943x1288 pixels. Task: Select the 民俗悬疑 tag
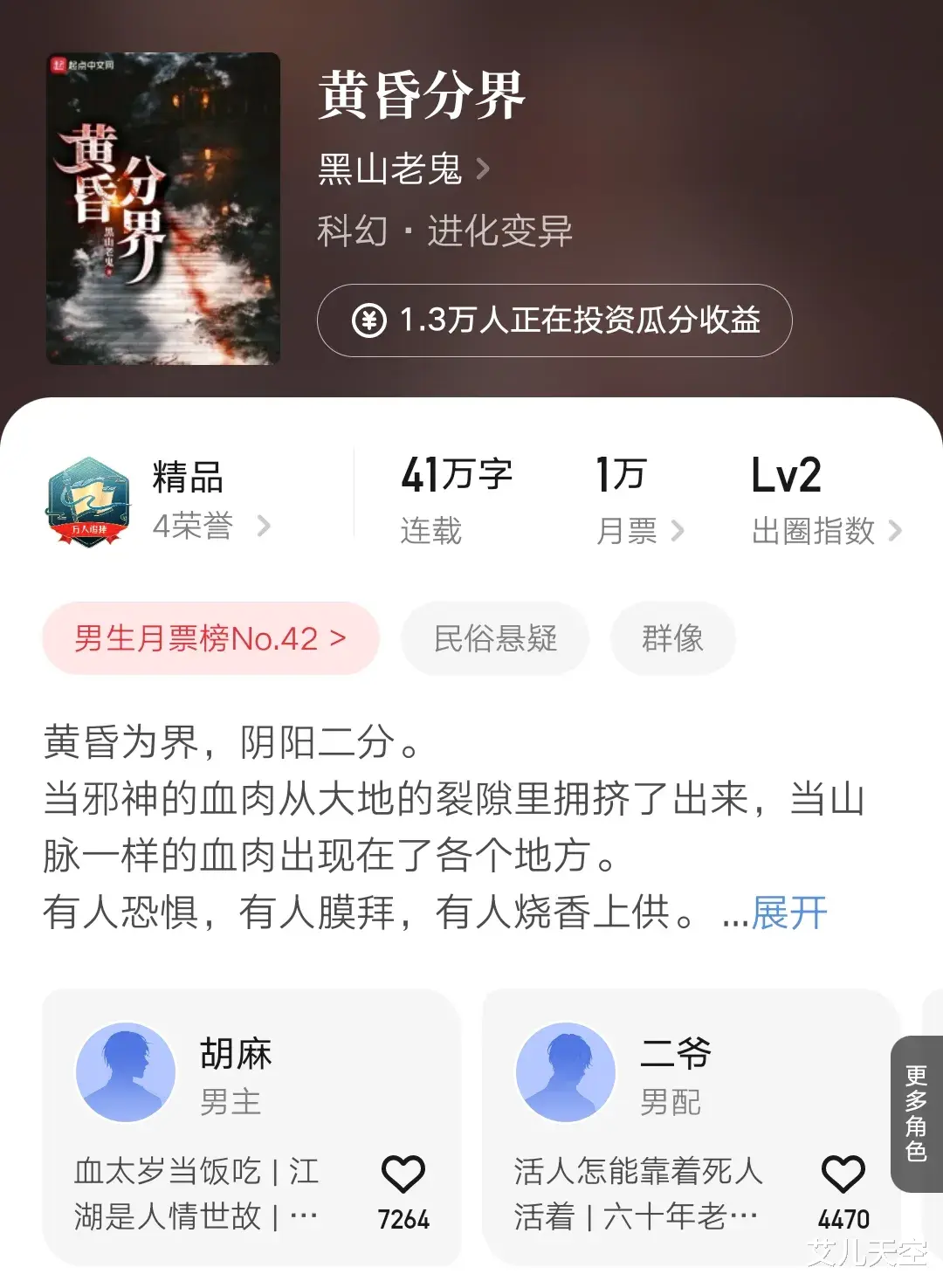495,638
